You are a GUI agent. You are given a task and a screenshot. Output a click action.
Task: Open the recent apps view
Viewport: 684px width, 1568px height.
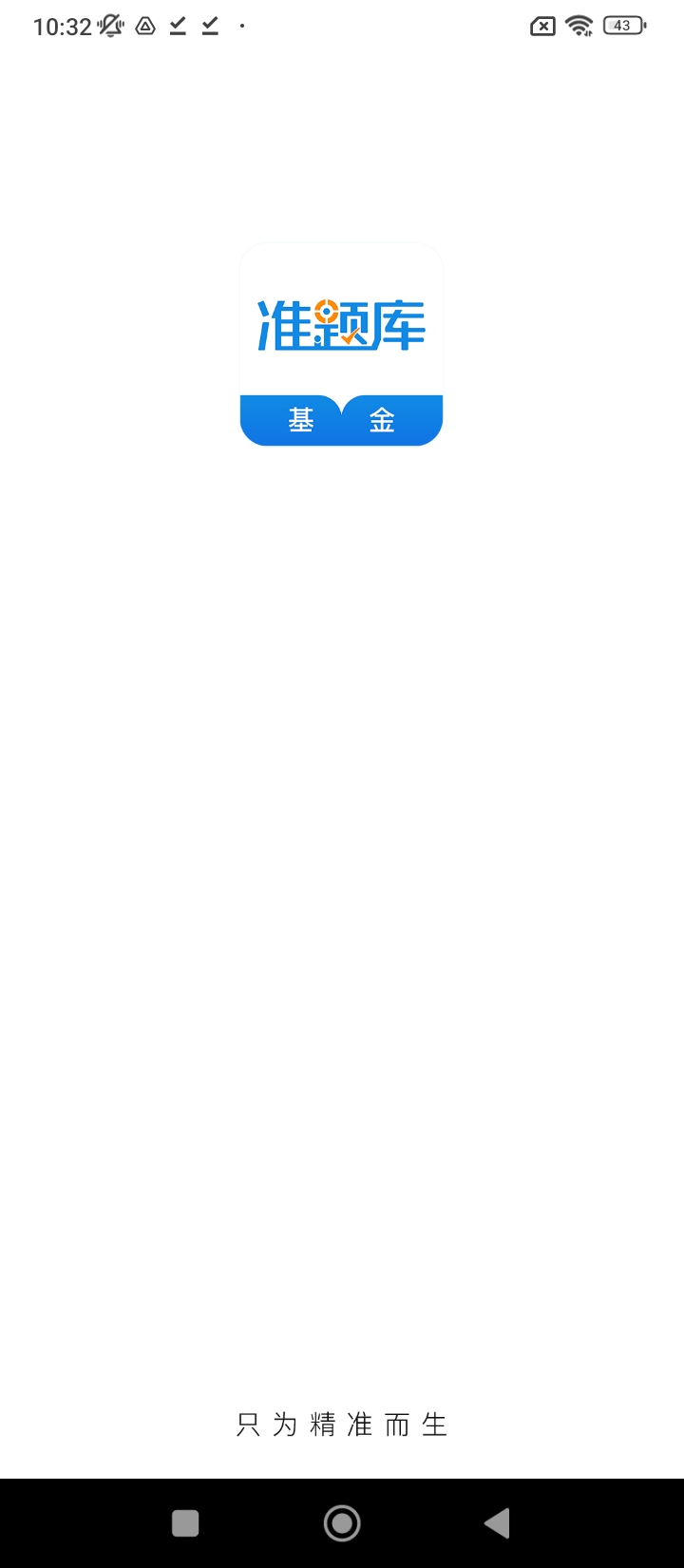185,1523
